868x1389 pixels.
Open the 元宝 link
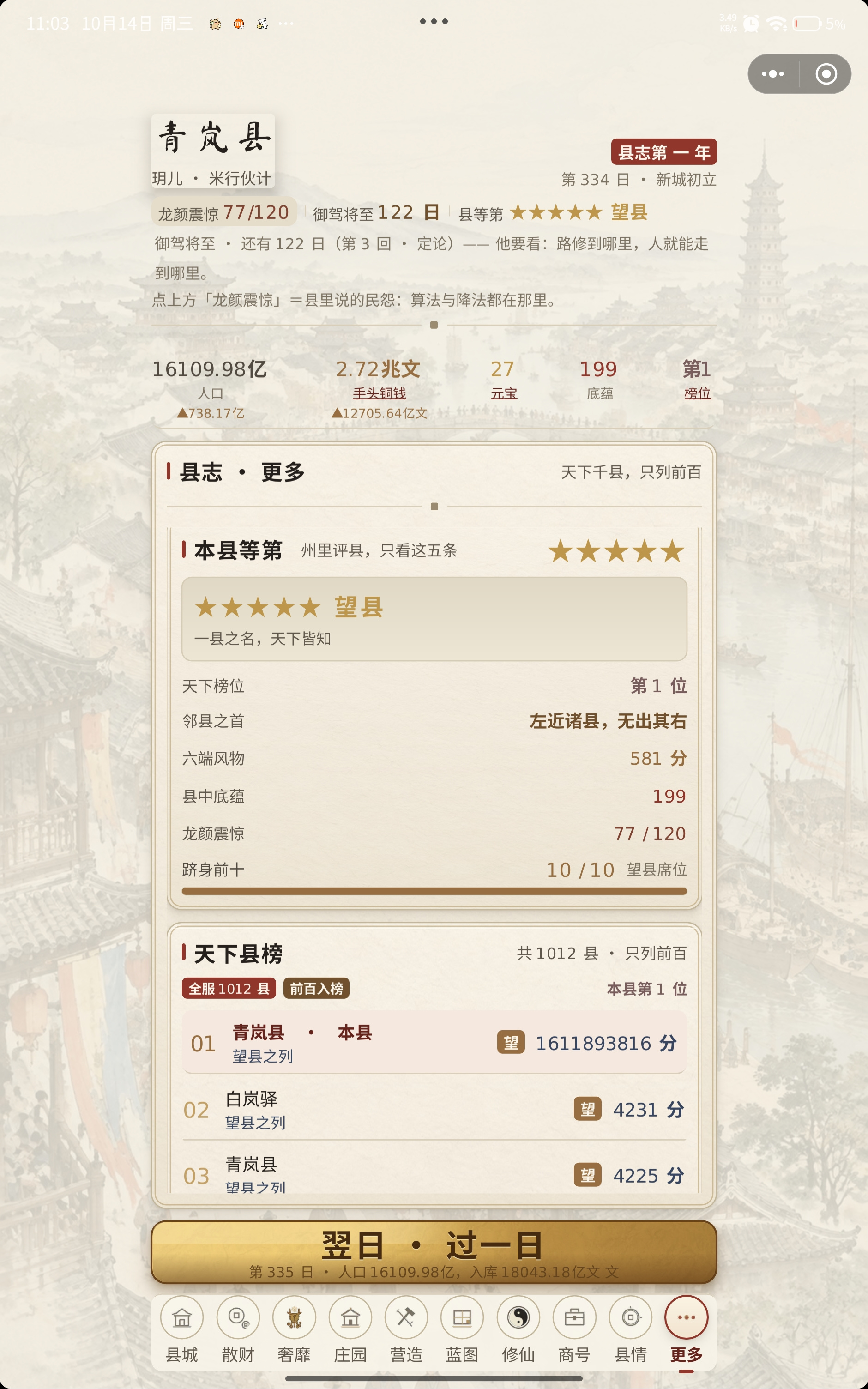pyautogui.click(x=503, y=393)
